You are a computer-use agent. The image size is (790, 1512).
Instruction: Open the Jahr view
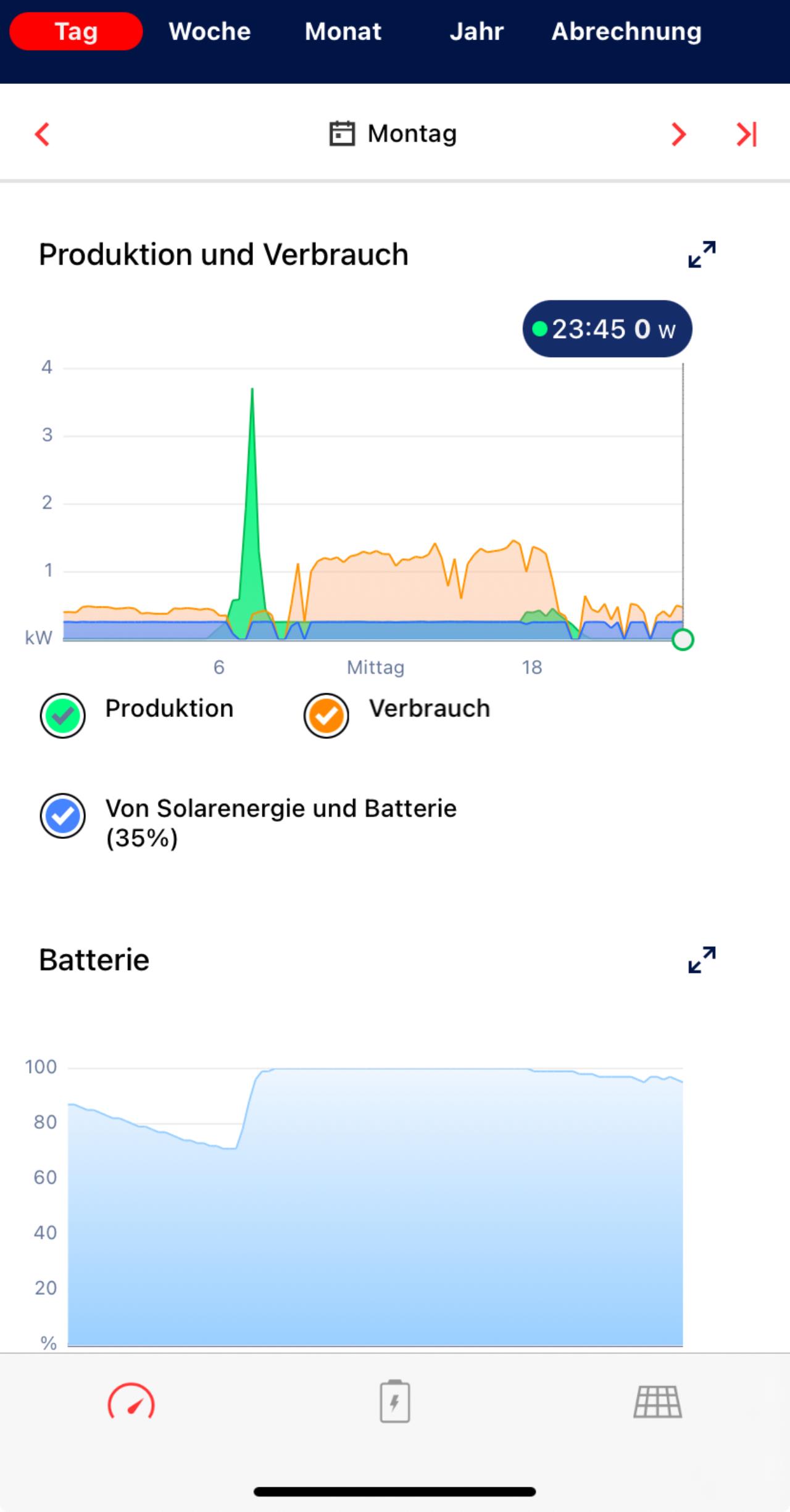click(x=476, y=31)
